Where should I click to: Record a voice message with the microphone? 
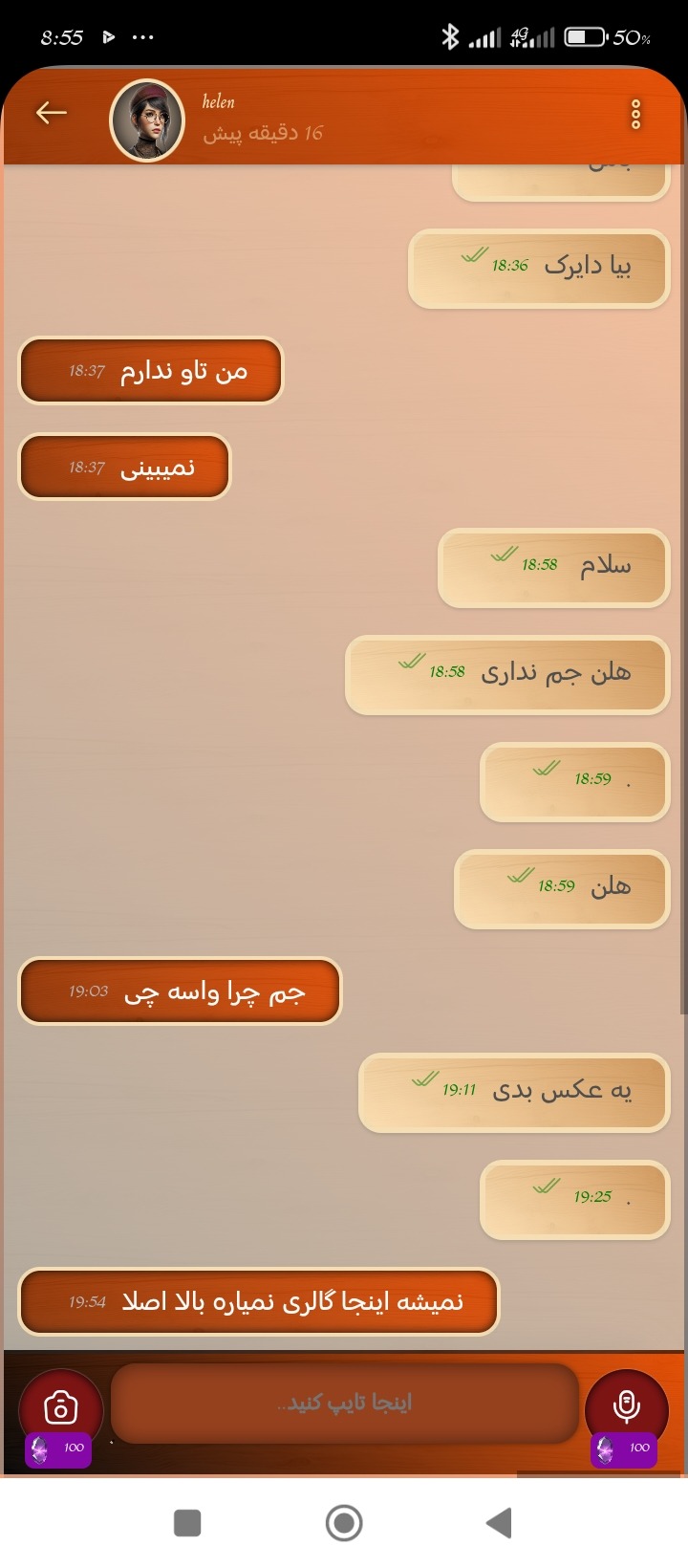(x=626, y=1406)
